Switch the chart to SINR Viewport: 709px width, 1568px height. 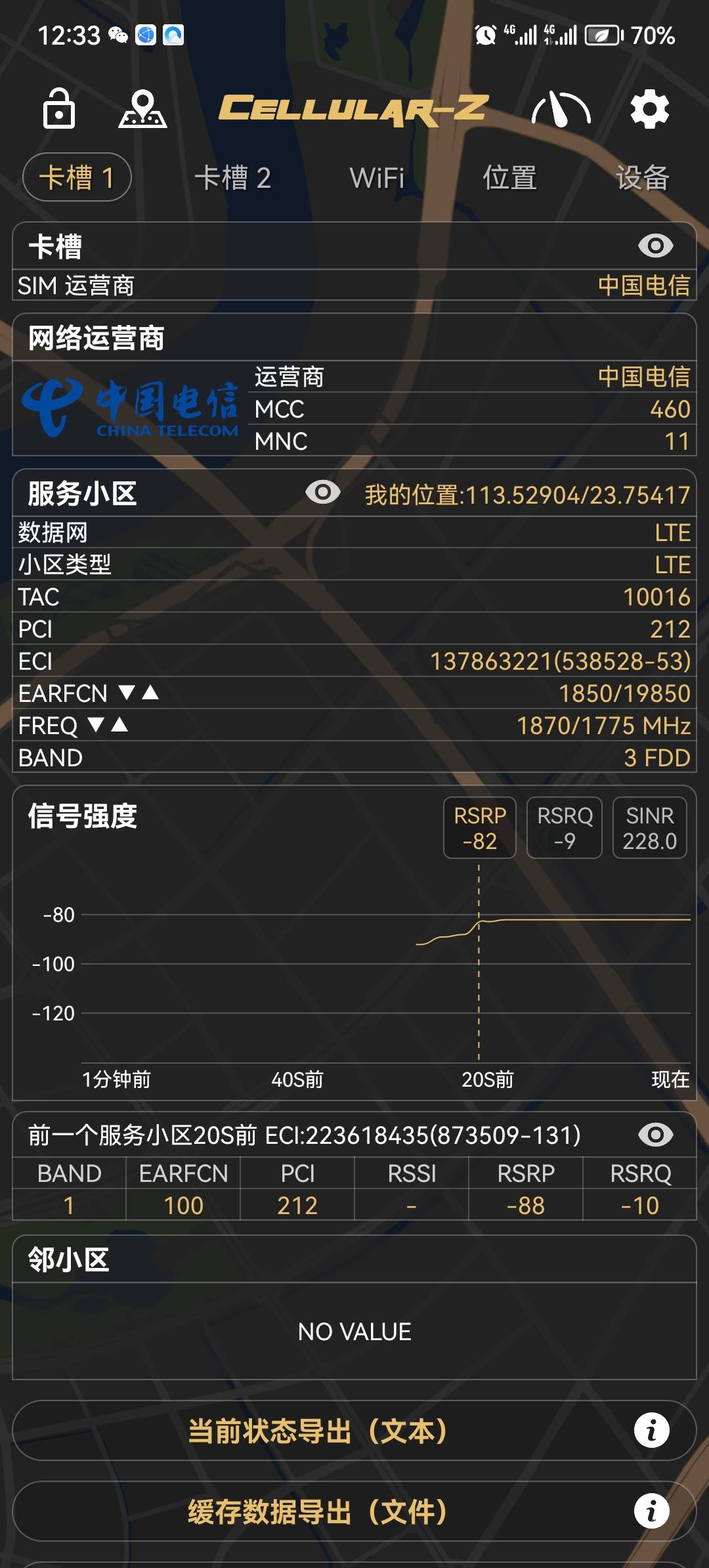coord(649,827)
